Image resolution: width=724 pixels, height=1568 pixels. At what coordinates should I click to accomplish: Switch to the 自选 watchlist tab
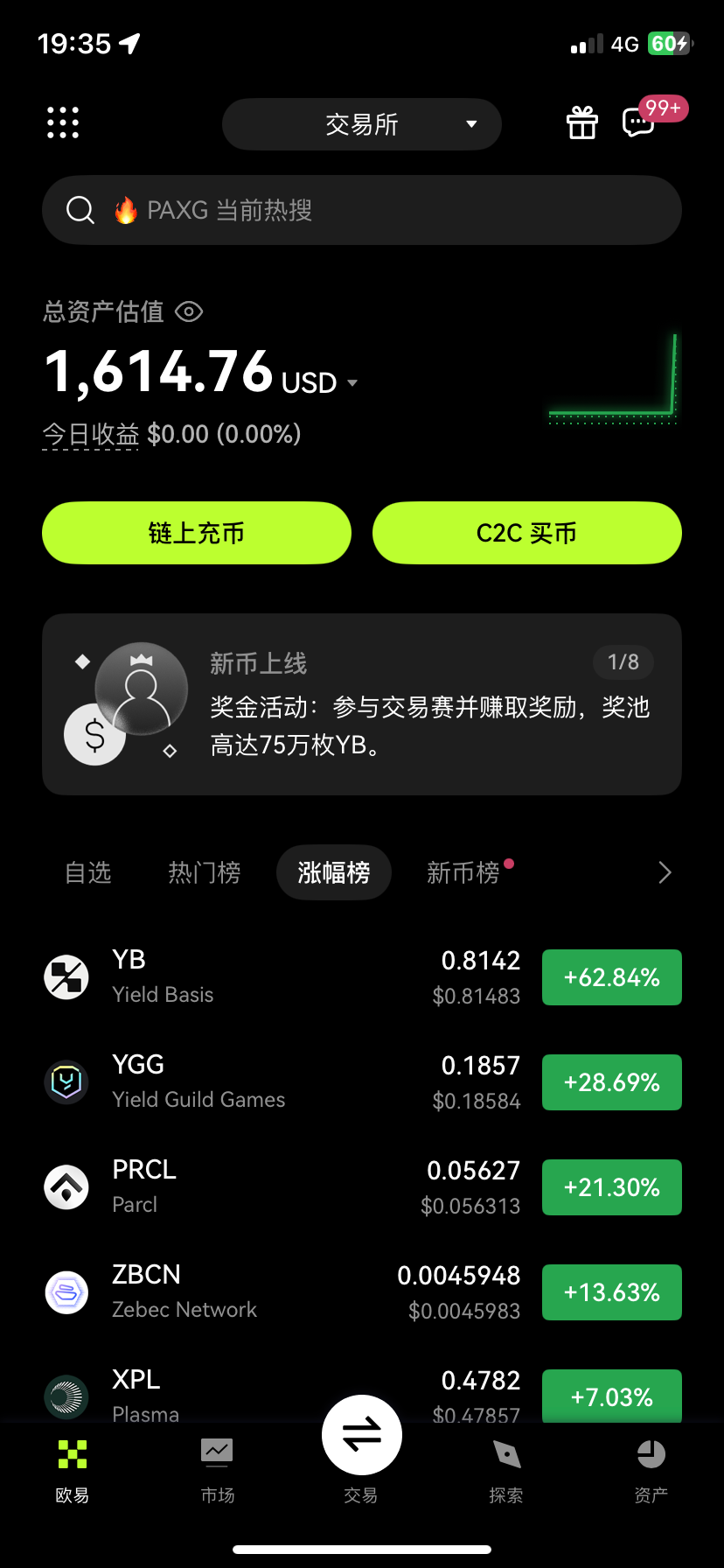(88, 872)
